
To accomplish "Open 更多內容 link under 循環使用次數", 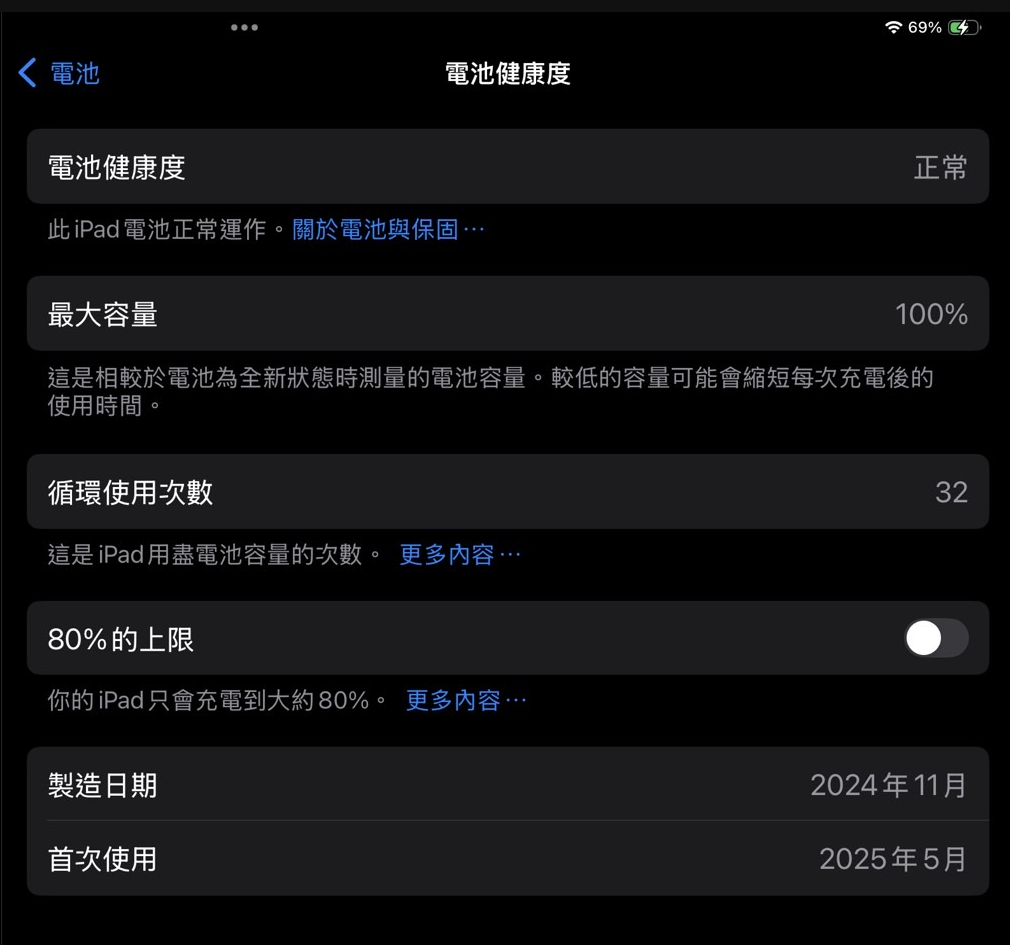I will 460,555.
